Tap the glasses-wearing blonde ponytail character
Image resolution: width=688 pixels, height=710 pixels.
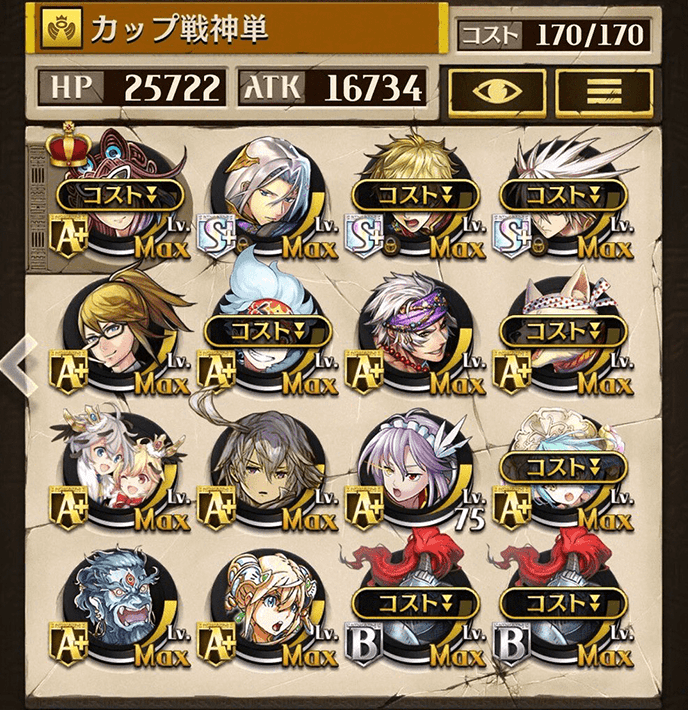(118, 330)
